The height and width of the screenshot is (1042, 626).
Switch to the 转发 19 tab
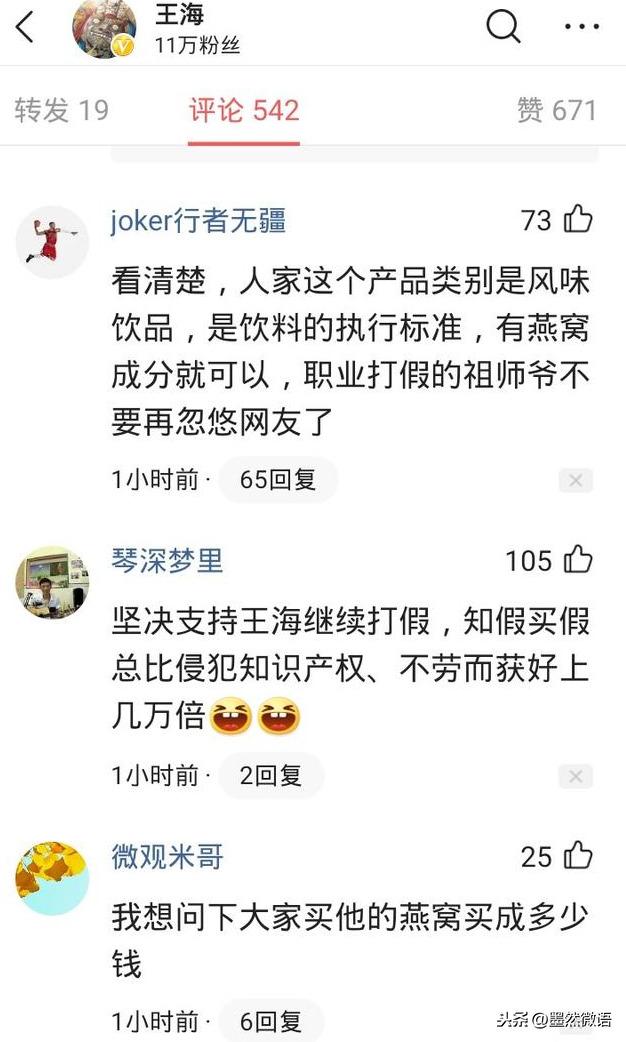[62, 110]
